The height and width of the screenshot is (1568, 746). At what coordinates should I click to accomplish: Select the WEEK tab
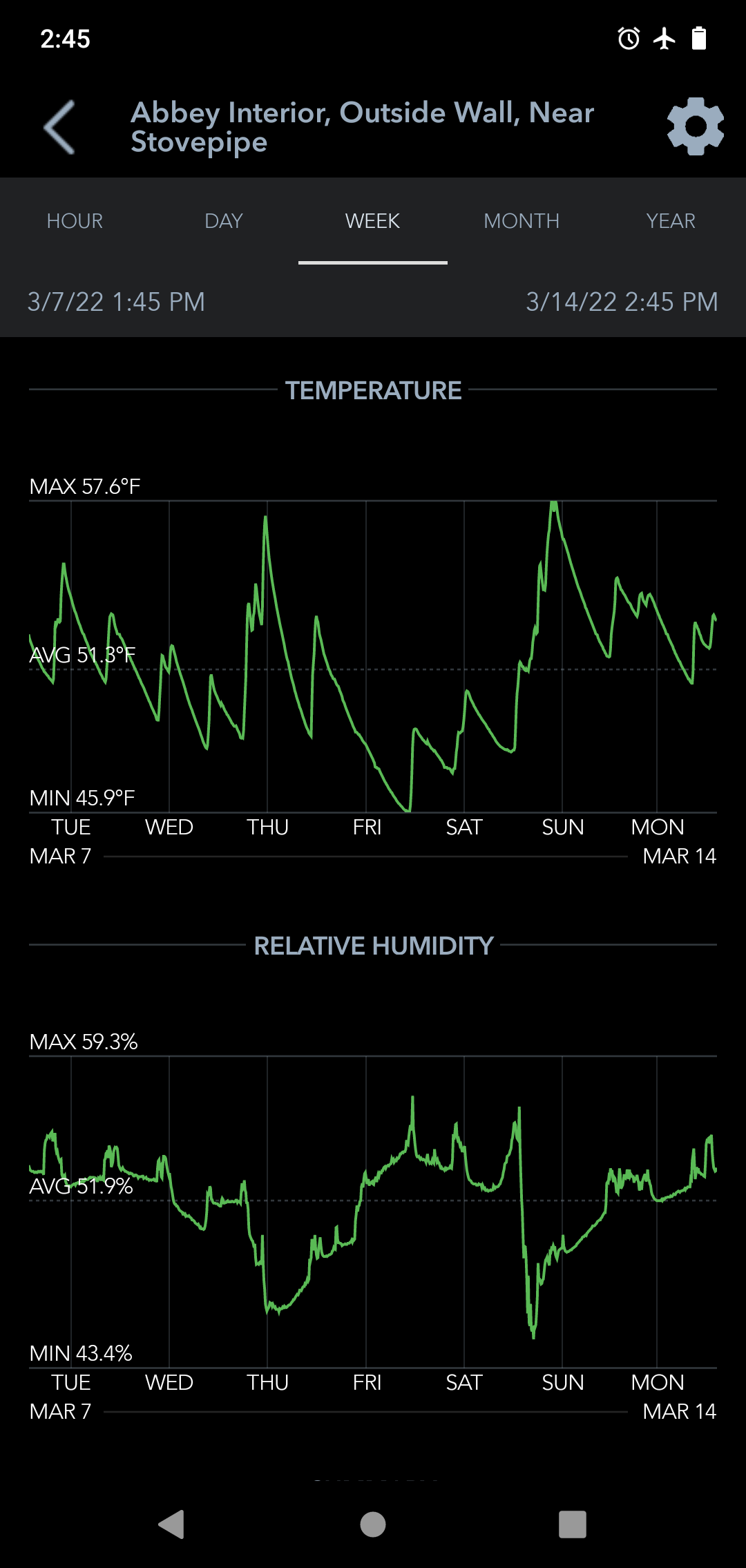pos(372,221)
